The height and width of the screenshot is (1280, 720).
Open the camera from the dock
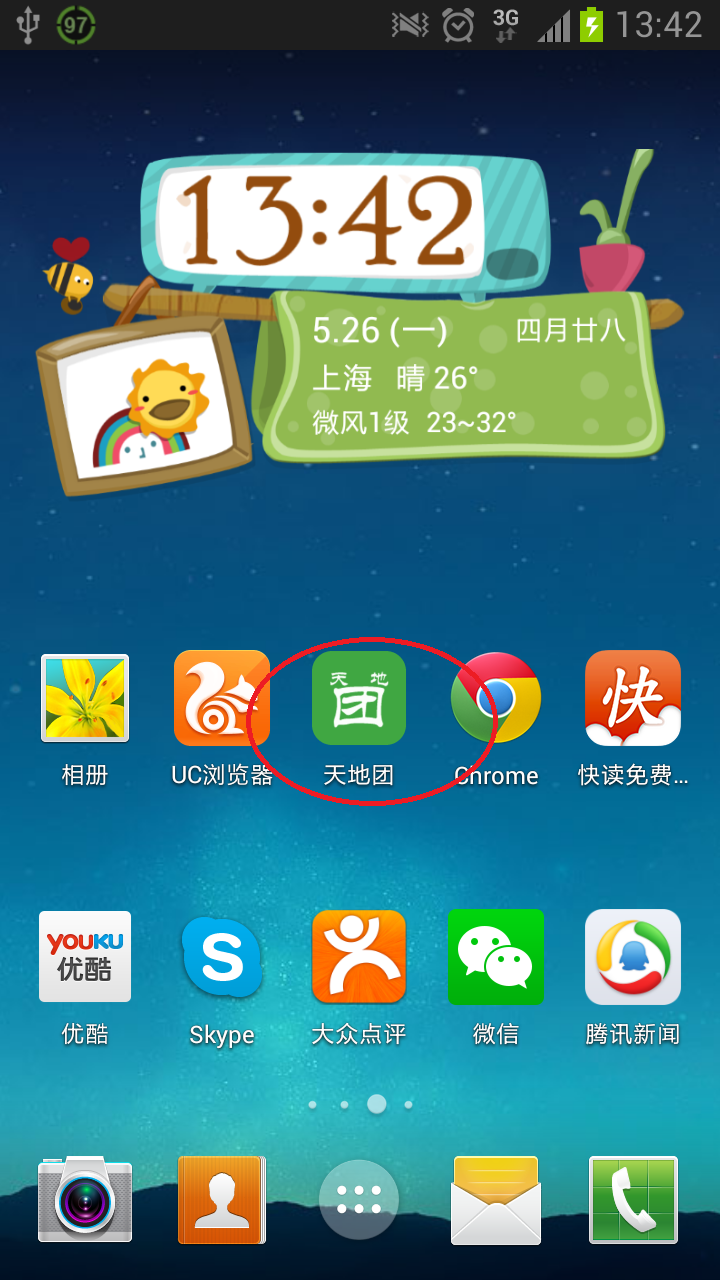point(85,1199)
